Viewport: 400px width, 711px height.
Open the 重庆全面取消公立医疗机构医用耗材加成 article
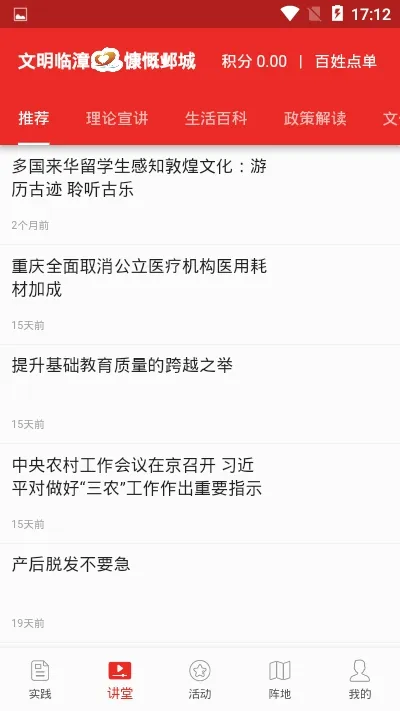click(x=200, y=295)
